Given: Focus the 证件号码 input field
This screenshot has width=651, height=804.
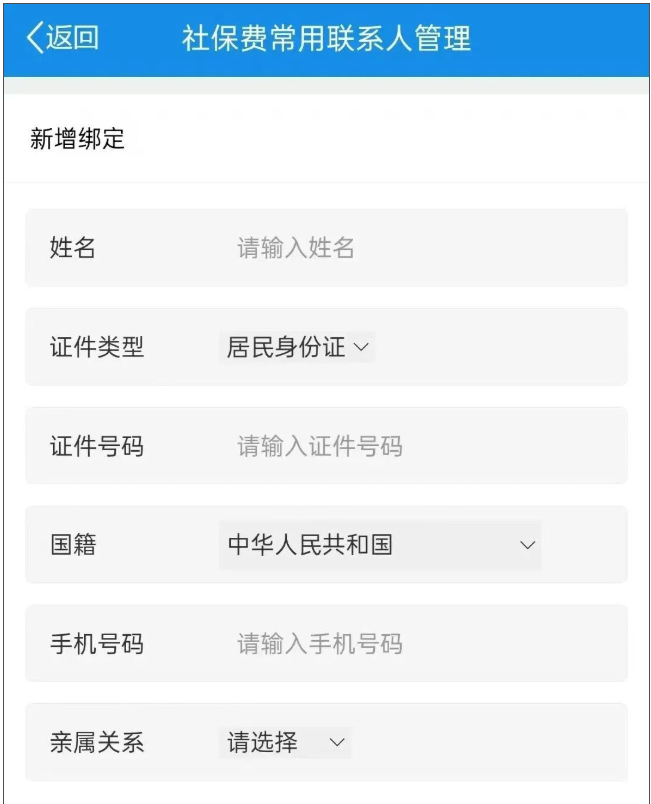Looking at the screenshot, I should coord(420,446).
